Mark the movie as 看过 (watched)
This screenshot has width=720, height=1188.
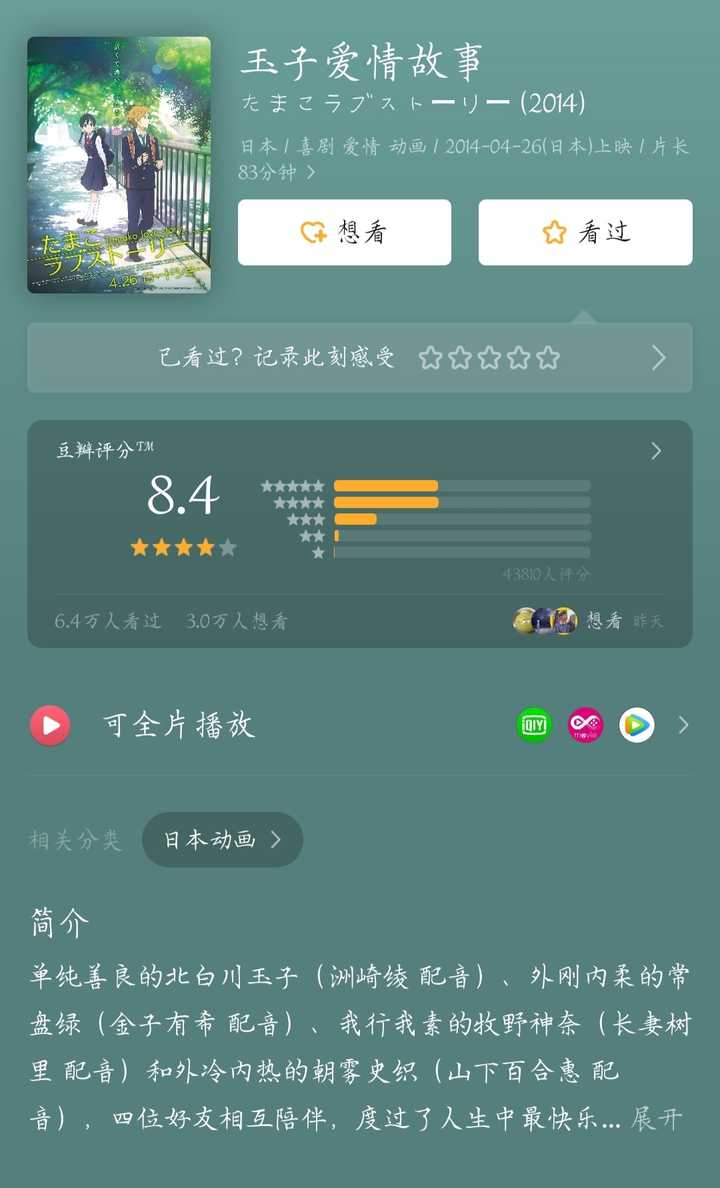[x=585, y=232]
